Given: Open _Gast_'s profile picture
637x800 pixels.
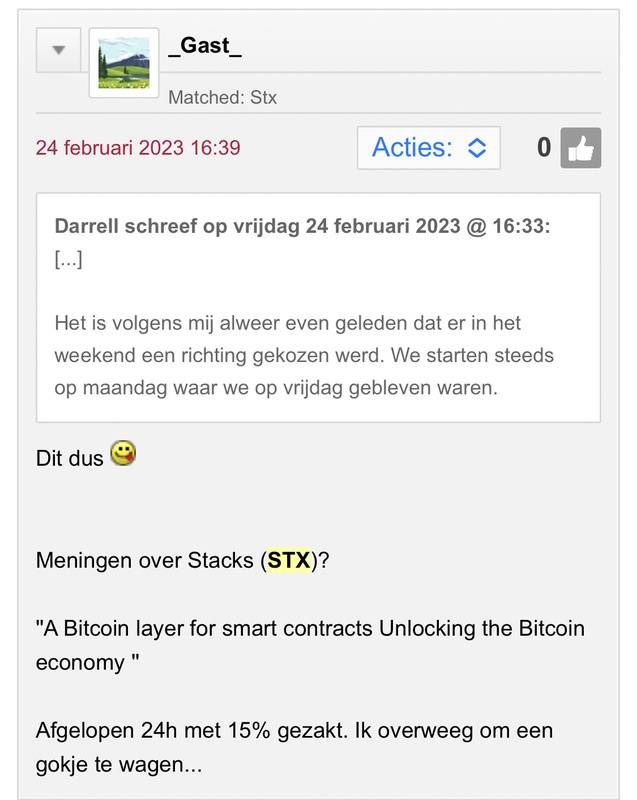Looking at the screenshot, I should tap(124, 63).
